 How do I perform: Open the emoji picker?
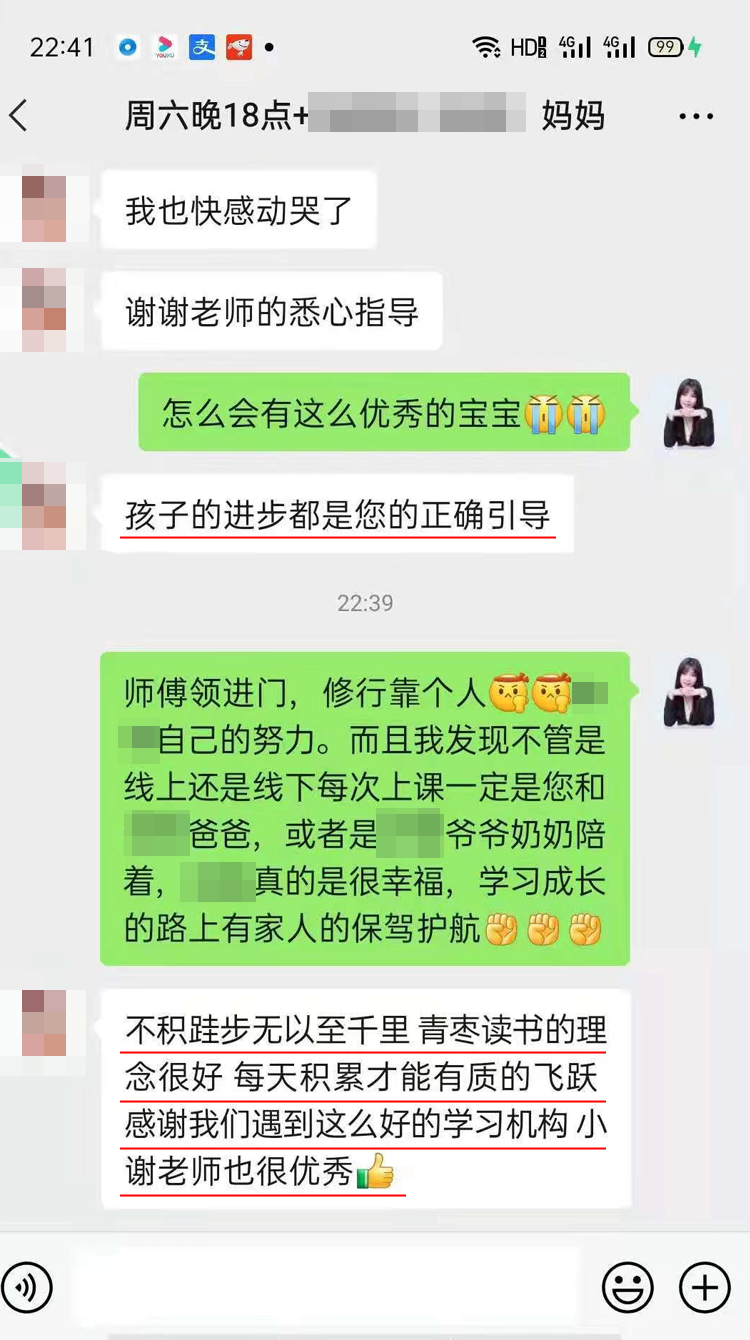point(627,1286)
